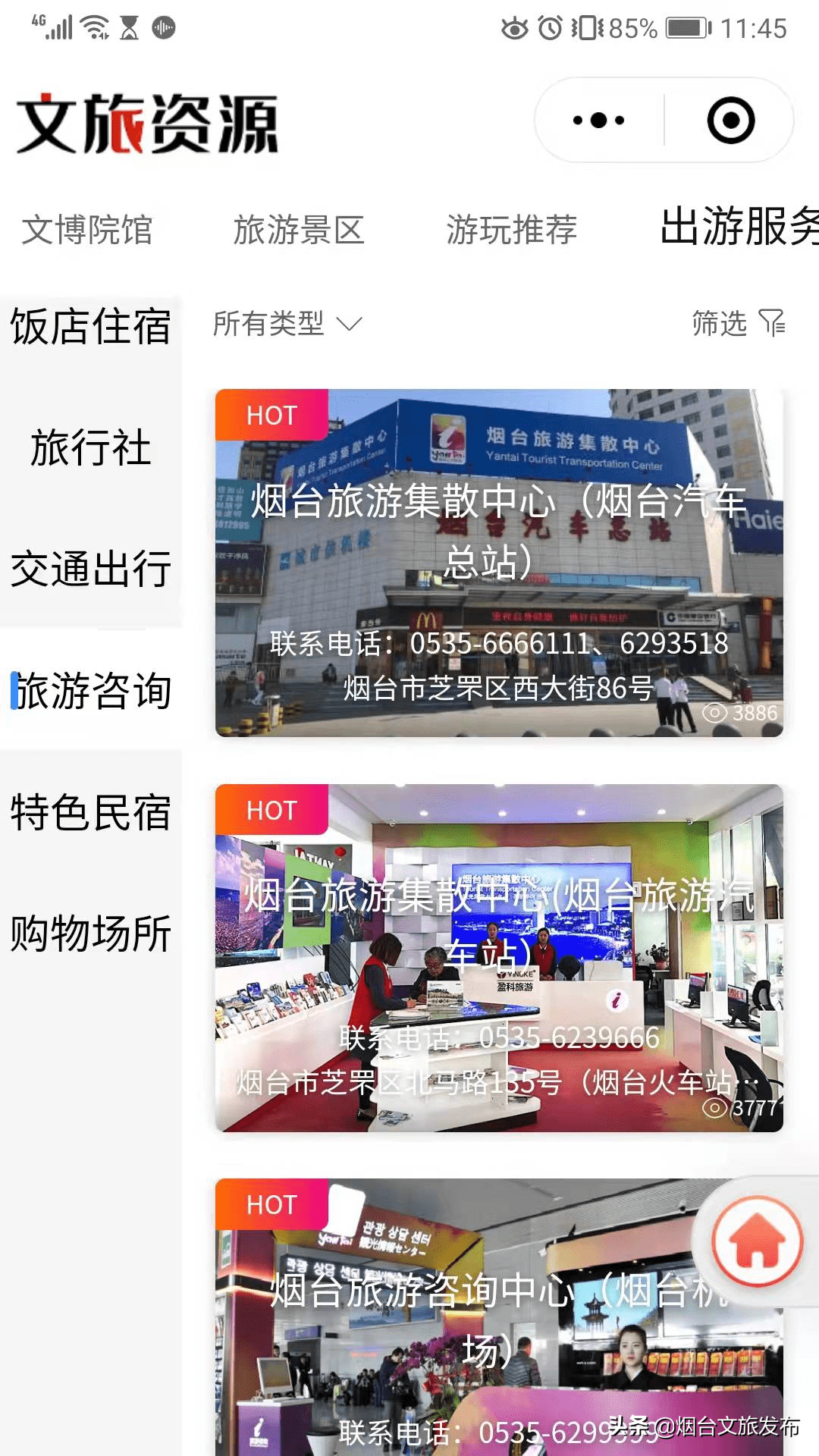Switch to the 文博院馆 tab
Screen dimensions: 819x1456
click(89, 231)
